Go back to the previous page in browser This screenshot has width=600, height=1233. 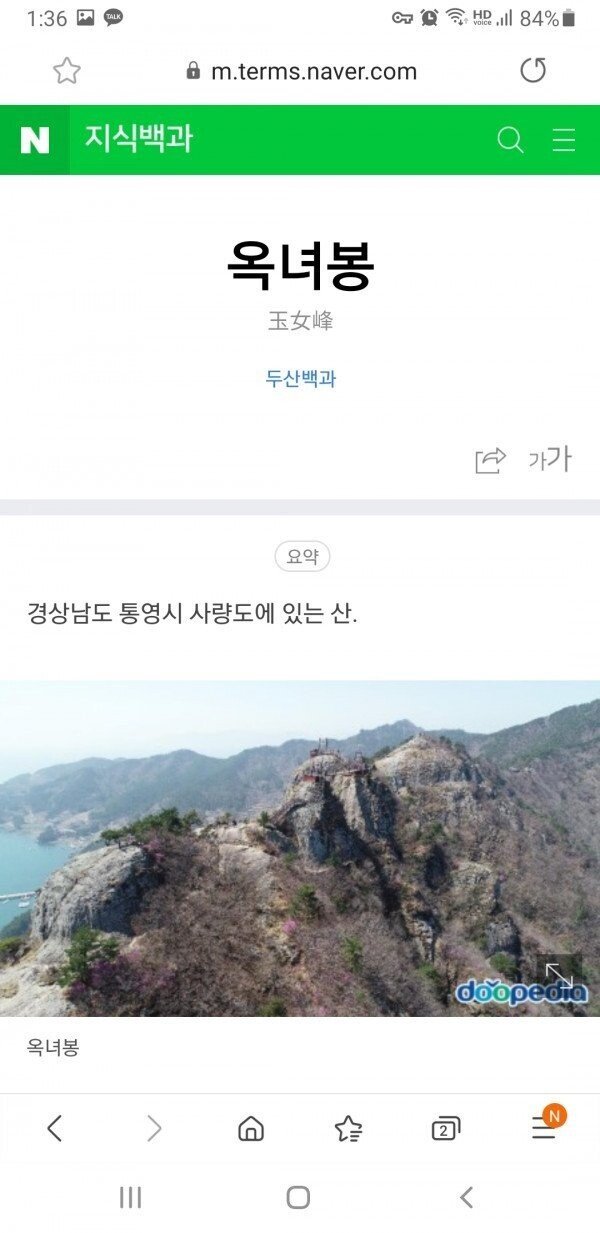(x=55, y=1128)
